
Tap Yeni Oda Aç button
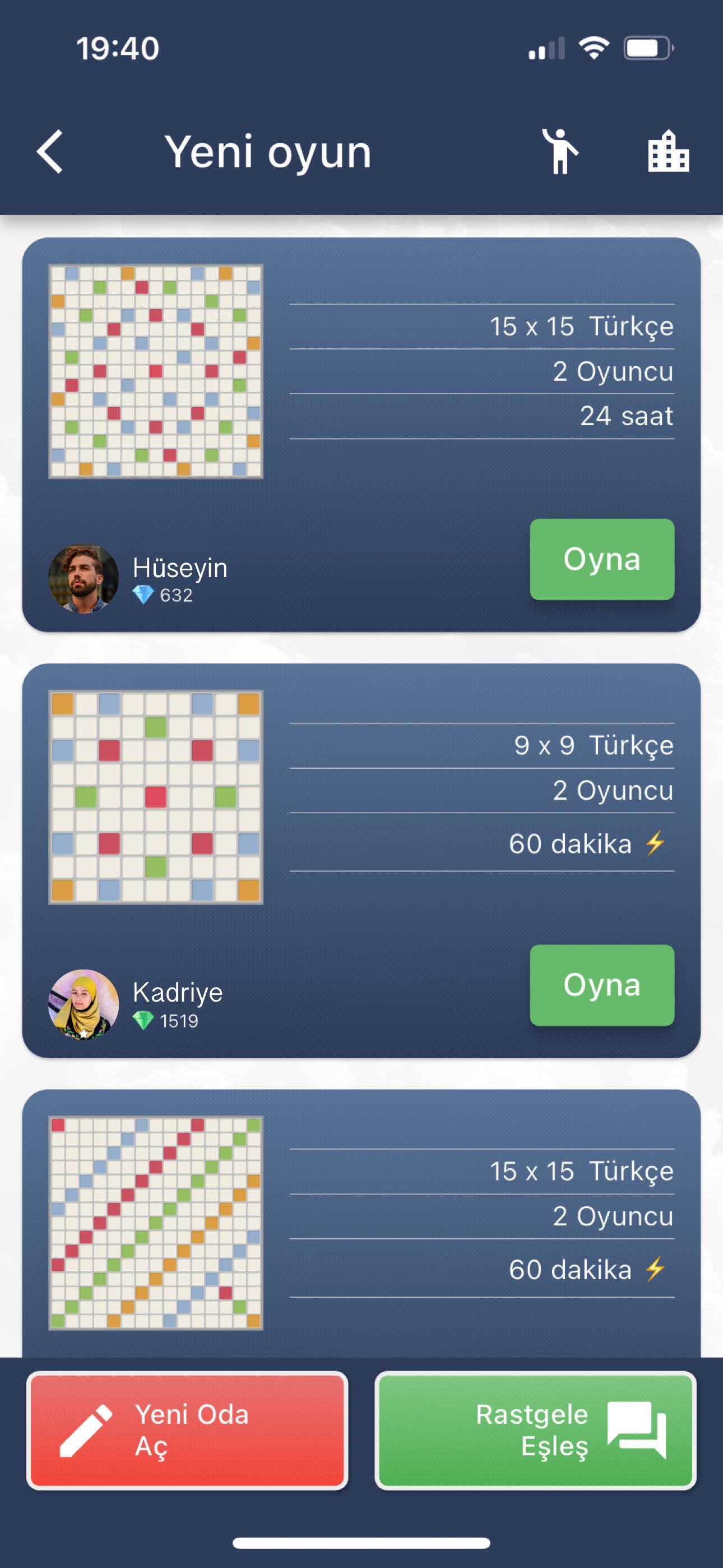pyautogui.click(x=187, y=1431)
